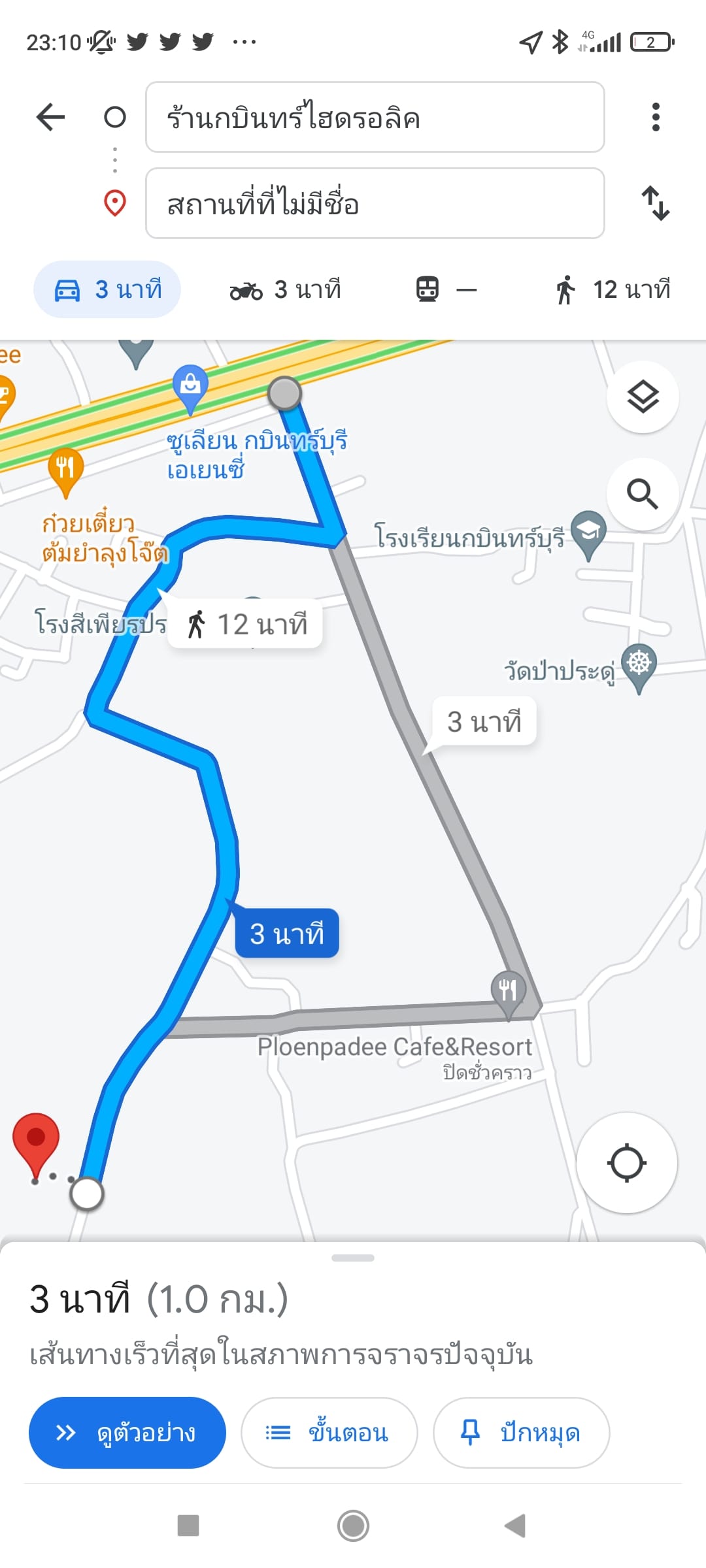
Task: Tap the system home button
Action: (353, 1526)
